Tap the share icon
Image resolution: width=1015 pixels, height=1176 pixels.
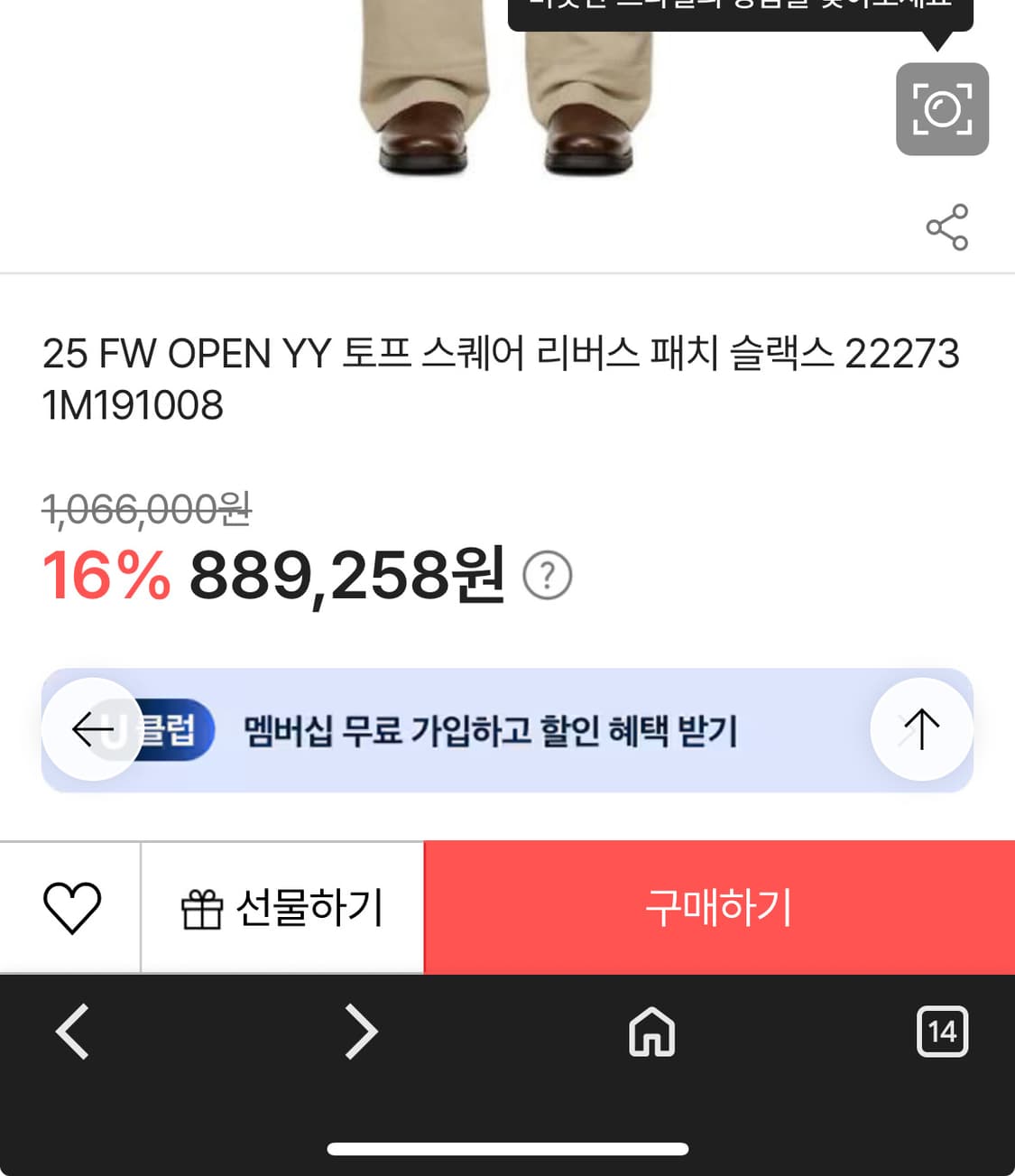coord(946,227)
